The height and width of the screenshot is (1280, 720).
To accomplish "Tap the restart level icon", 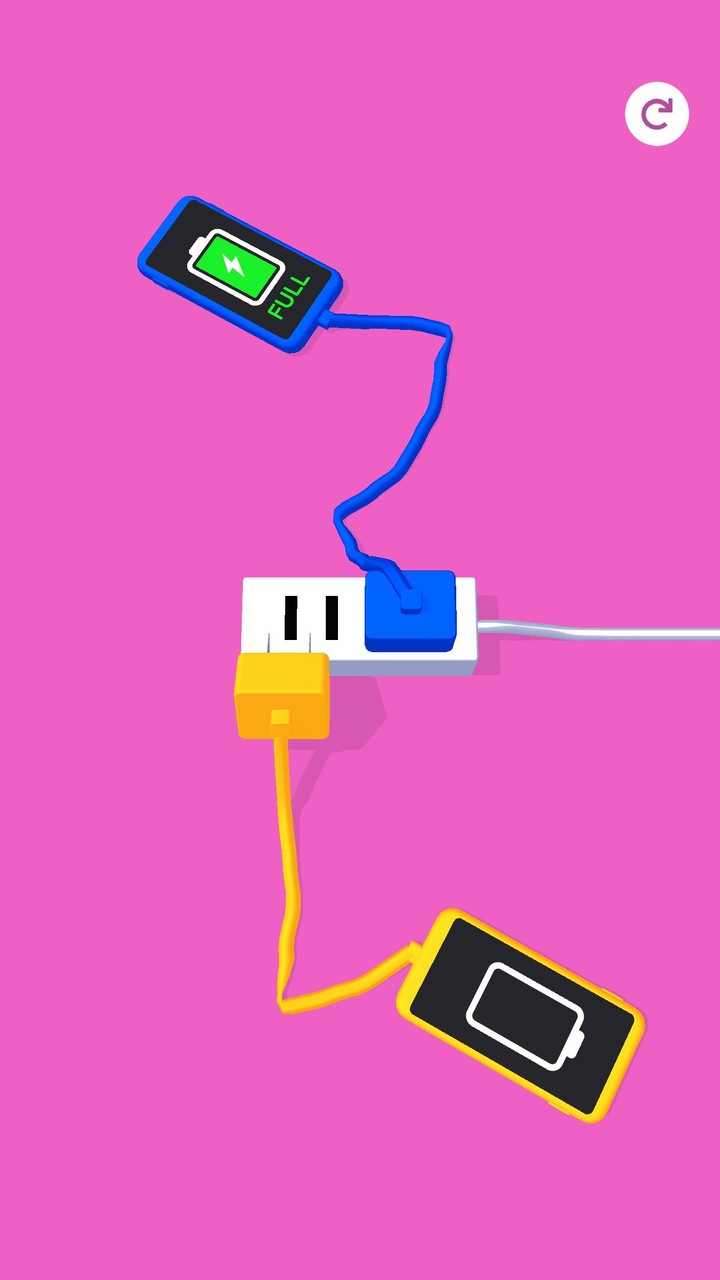I will pyautogui.click(x=657, y=114).
